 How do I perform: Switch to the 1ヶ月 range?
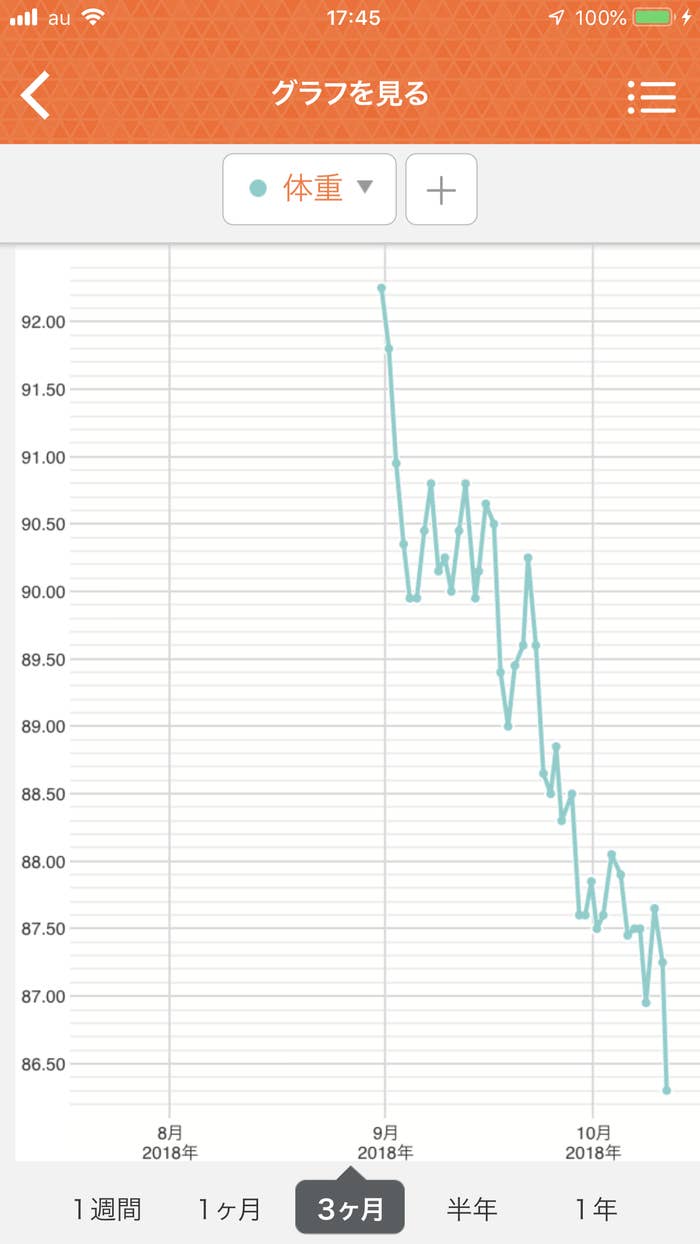coord(229,1209)
